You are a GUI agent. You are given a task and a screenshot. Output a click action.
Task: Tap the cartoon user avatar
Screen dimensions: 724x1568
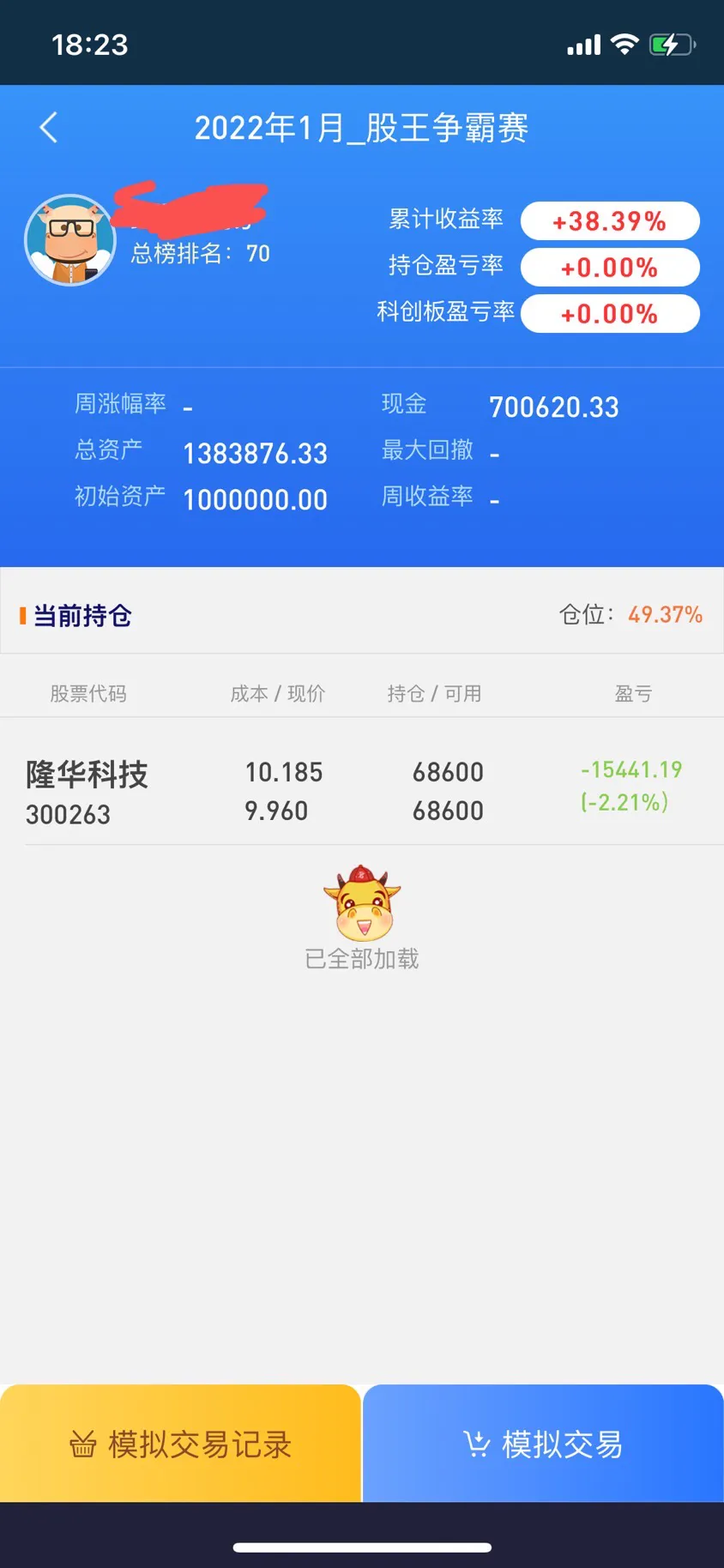[x=69, y=240]
